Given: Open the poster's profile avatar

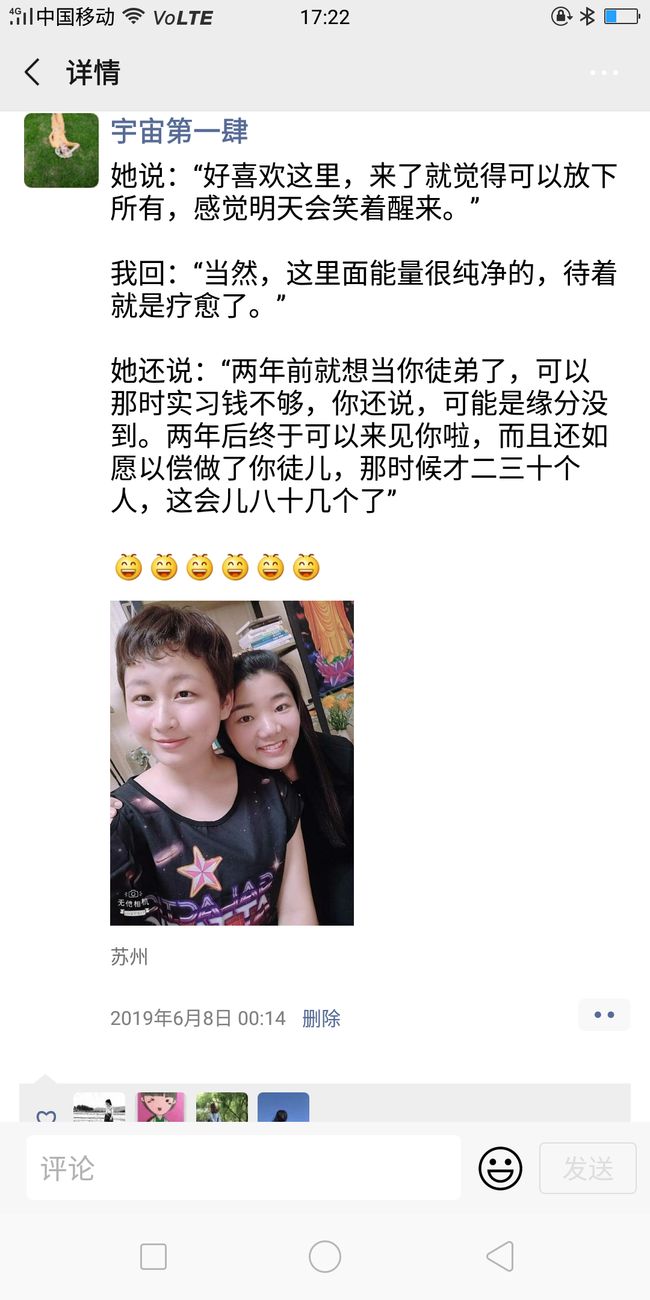Looking at the screenshot, I should (61, 150).
